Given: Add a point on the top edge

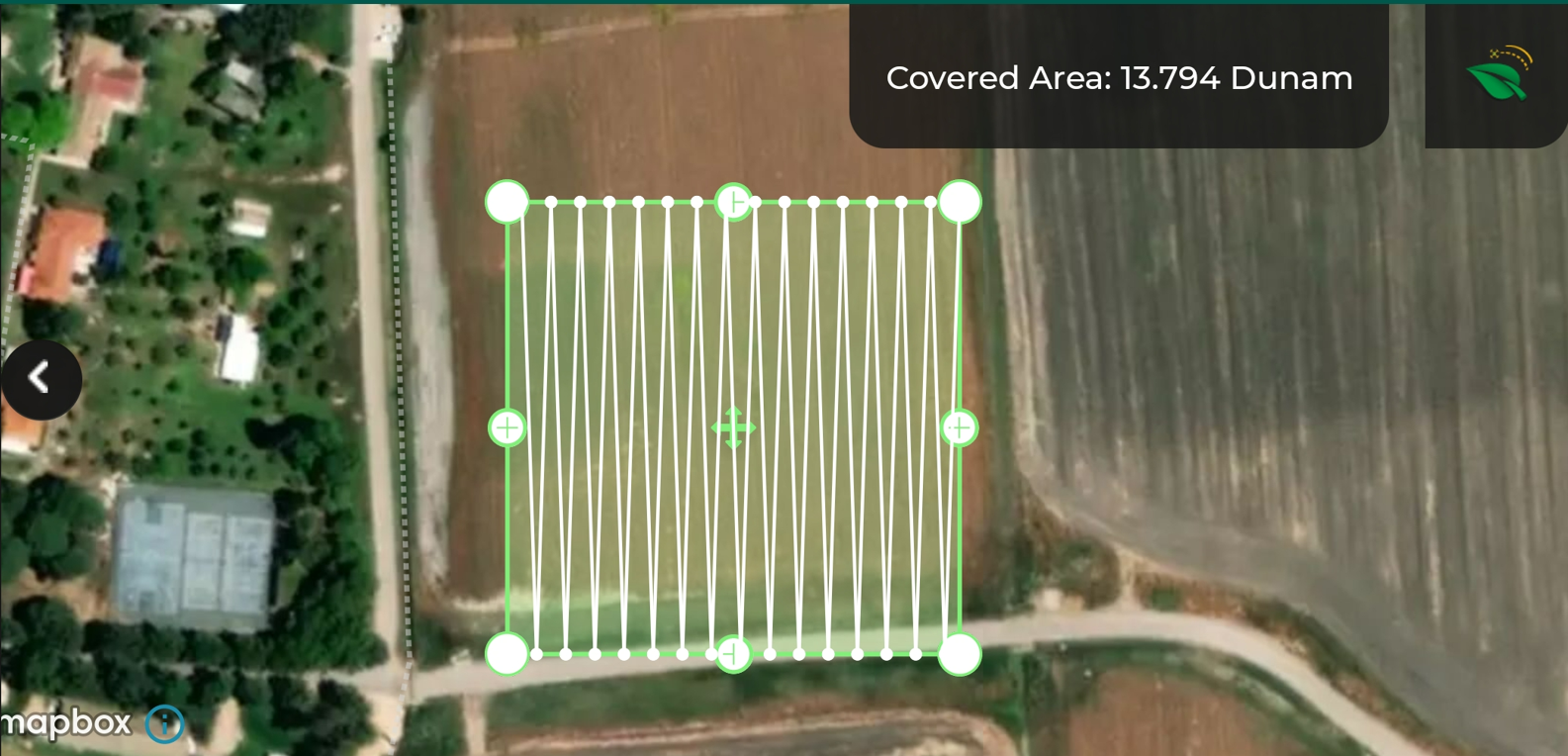Looking at the screenshot, I should click(733, 202).
